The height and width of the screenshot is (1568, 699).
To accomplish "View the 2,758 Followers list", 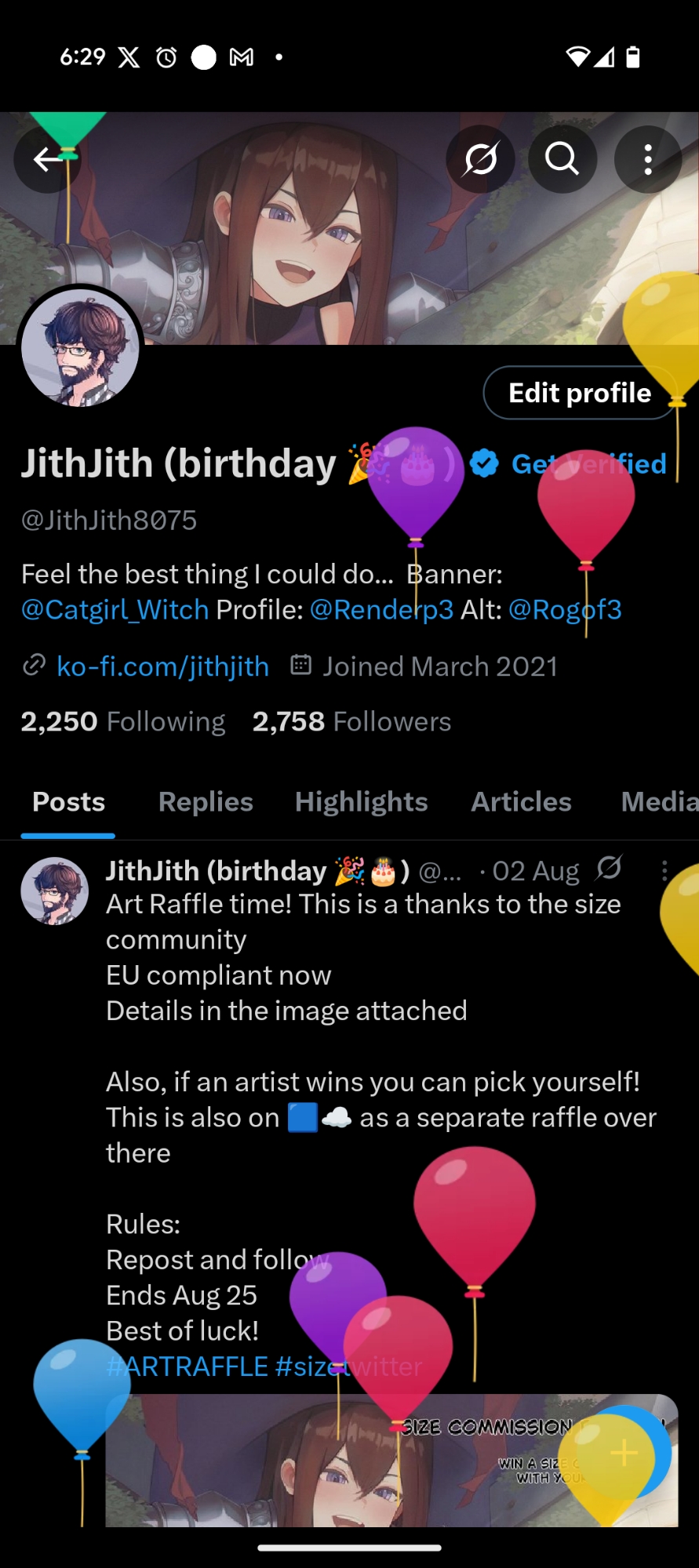I will (x=351, y=721).
